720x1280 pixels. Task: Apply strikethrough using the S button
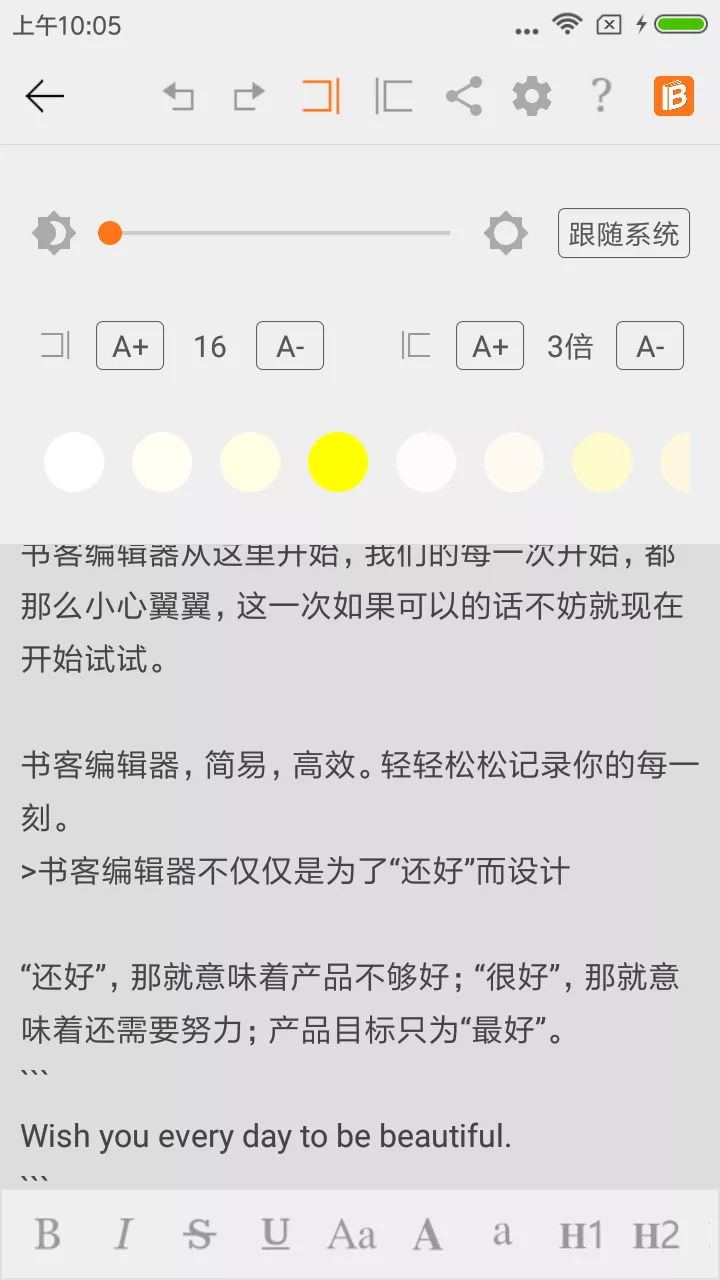click(x=198, y=1236)
